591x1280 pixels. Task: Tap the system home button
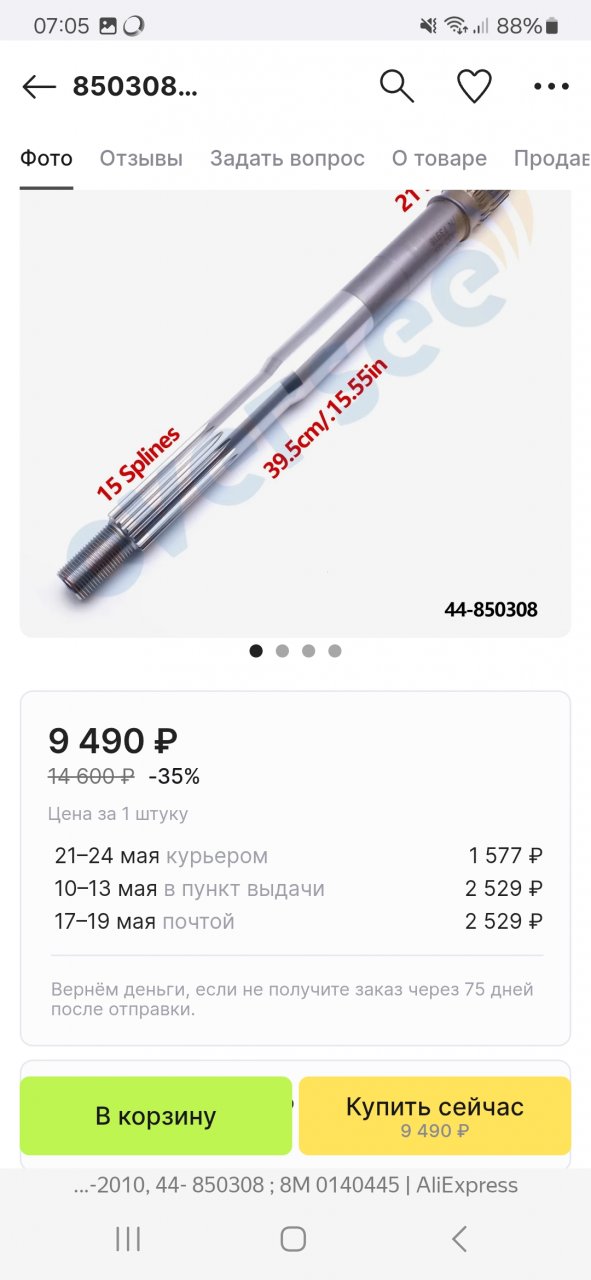pyautogui.click(x=293, y=1240)
